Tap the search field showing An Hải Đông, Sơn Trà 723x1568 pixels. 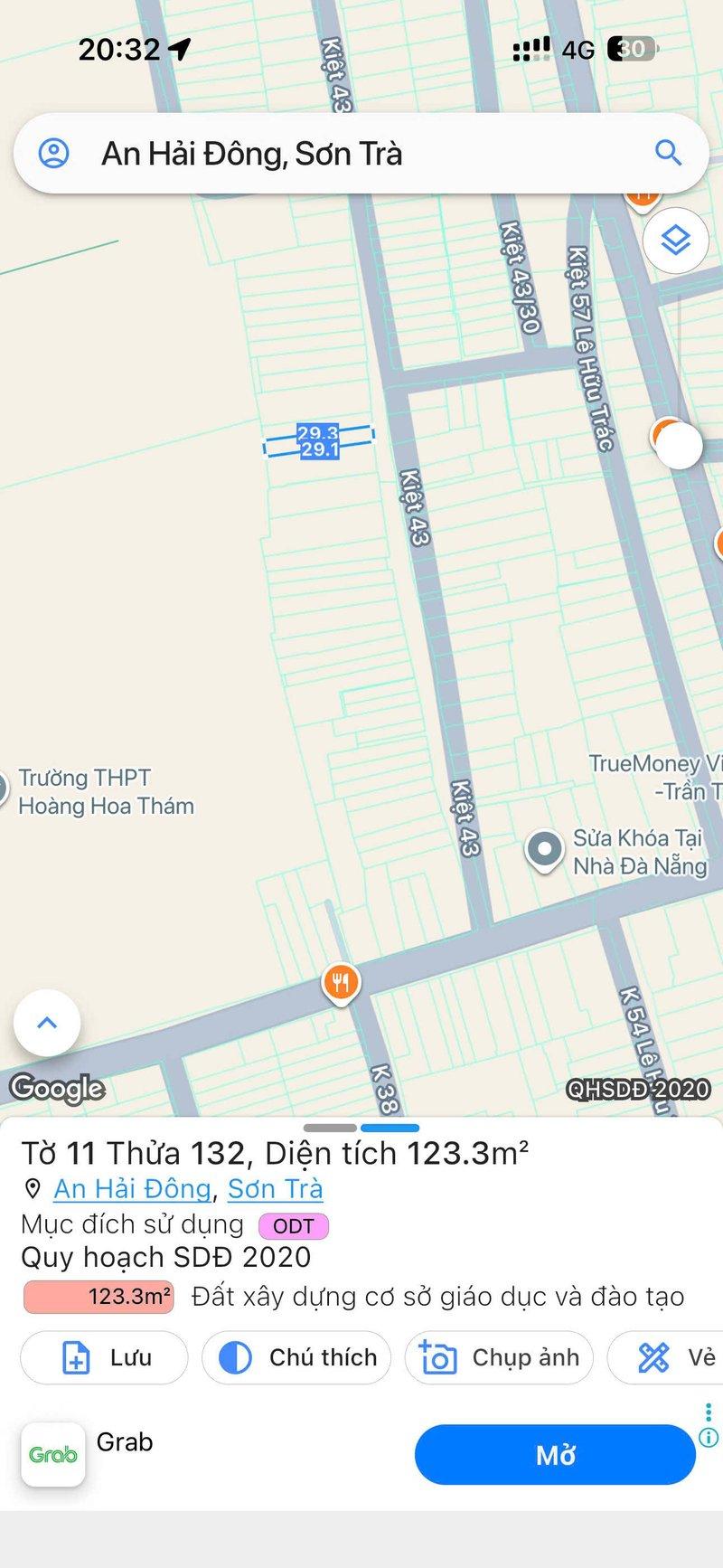pyautogui.click(x=316, y=153)
